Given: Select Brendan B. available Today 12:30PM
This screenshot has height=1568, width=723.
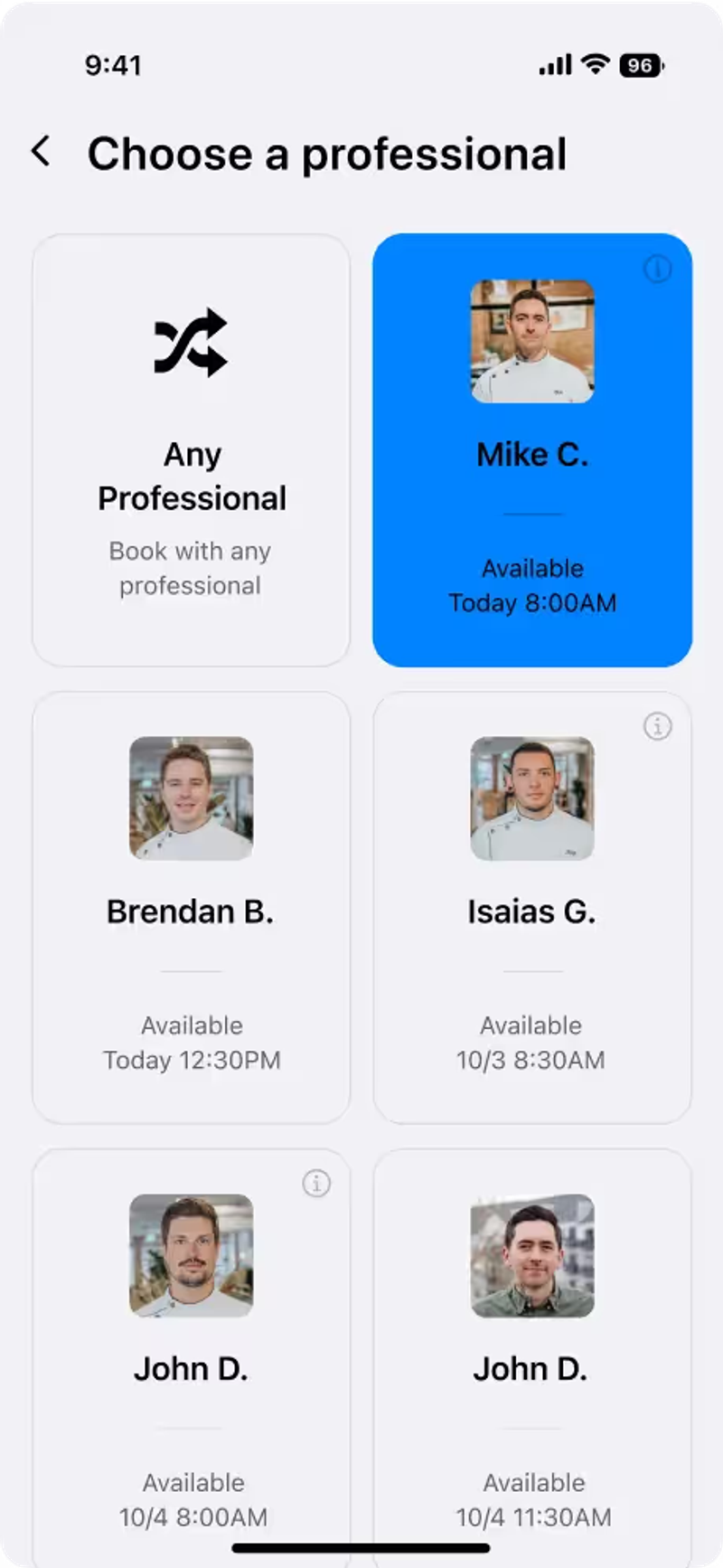Looking at the screenshot, I should (191, 907).
